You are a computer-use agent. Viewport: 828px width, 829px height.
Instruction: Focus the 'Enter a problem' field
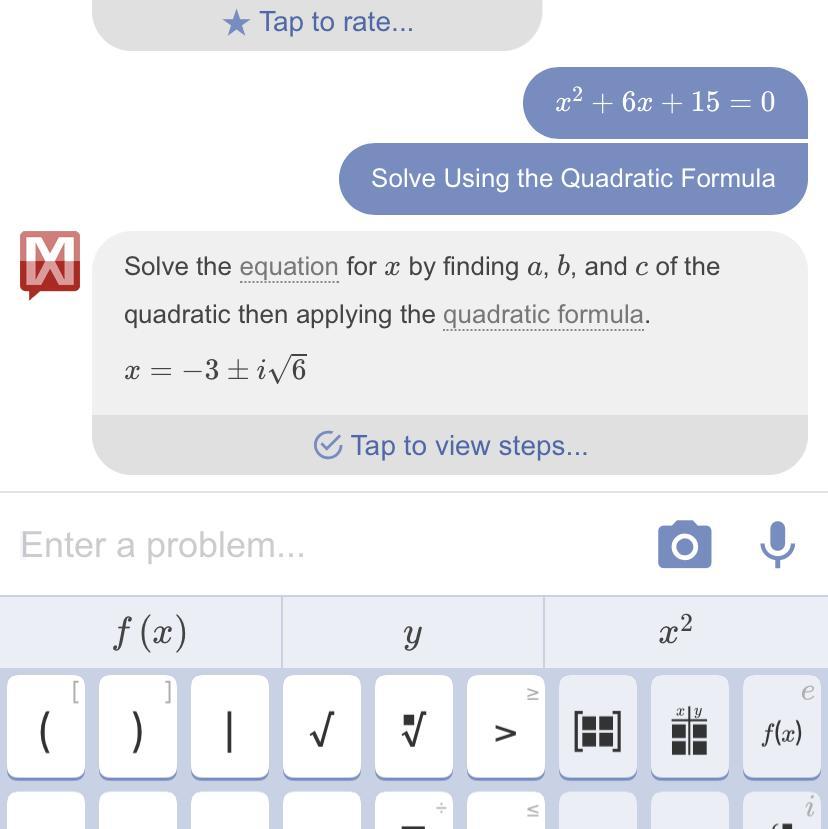tap(320, 545)
